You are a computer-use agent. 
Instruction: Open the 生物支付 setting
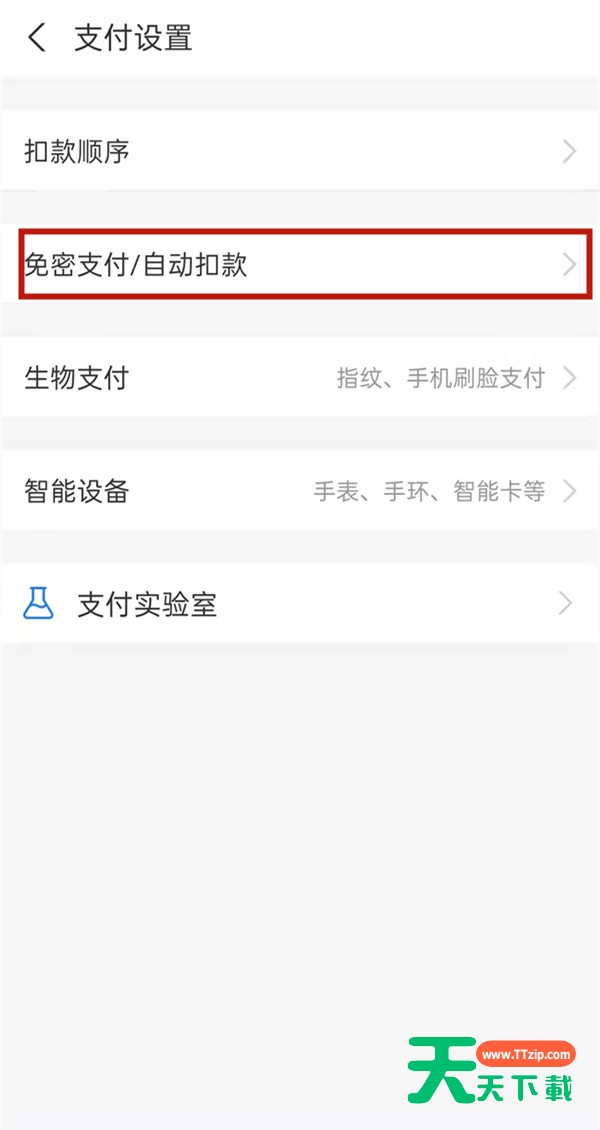pyautogui.click(x=300, y=378)
